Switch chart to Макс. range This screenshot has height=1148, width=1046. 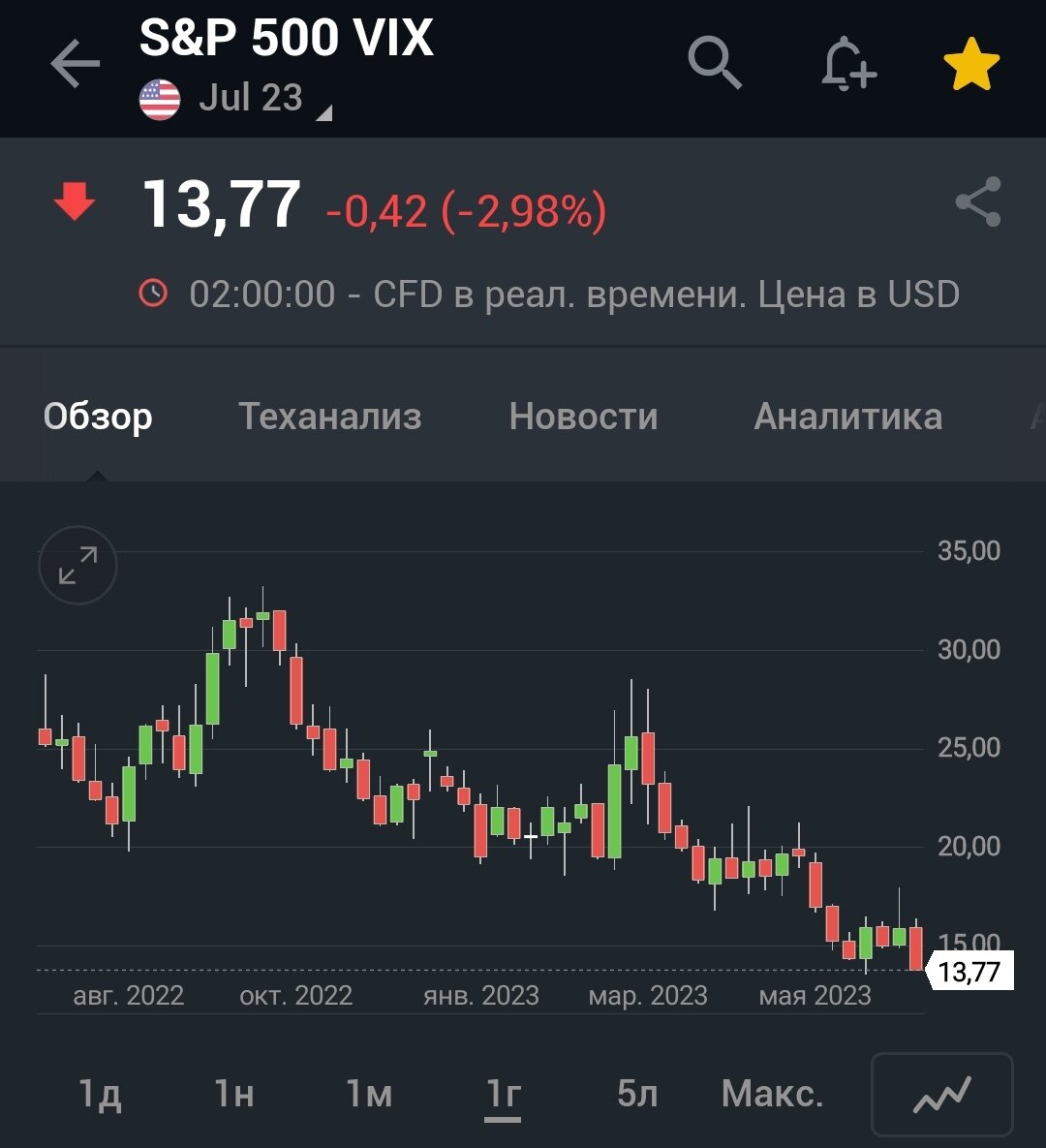(770, 1092)
